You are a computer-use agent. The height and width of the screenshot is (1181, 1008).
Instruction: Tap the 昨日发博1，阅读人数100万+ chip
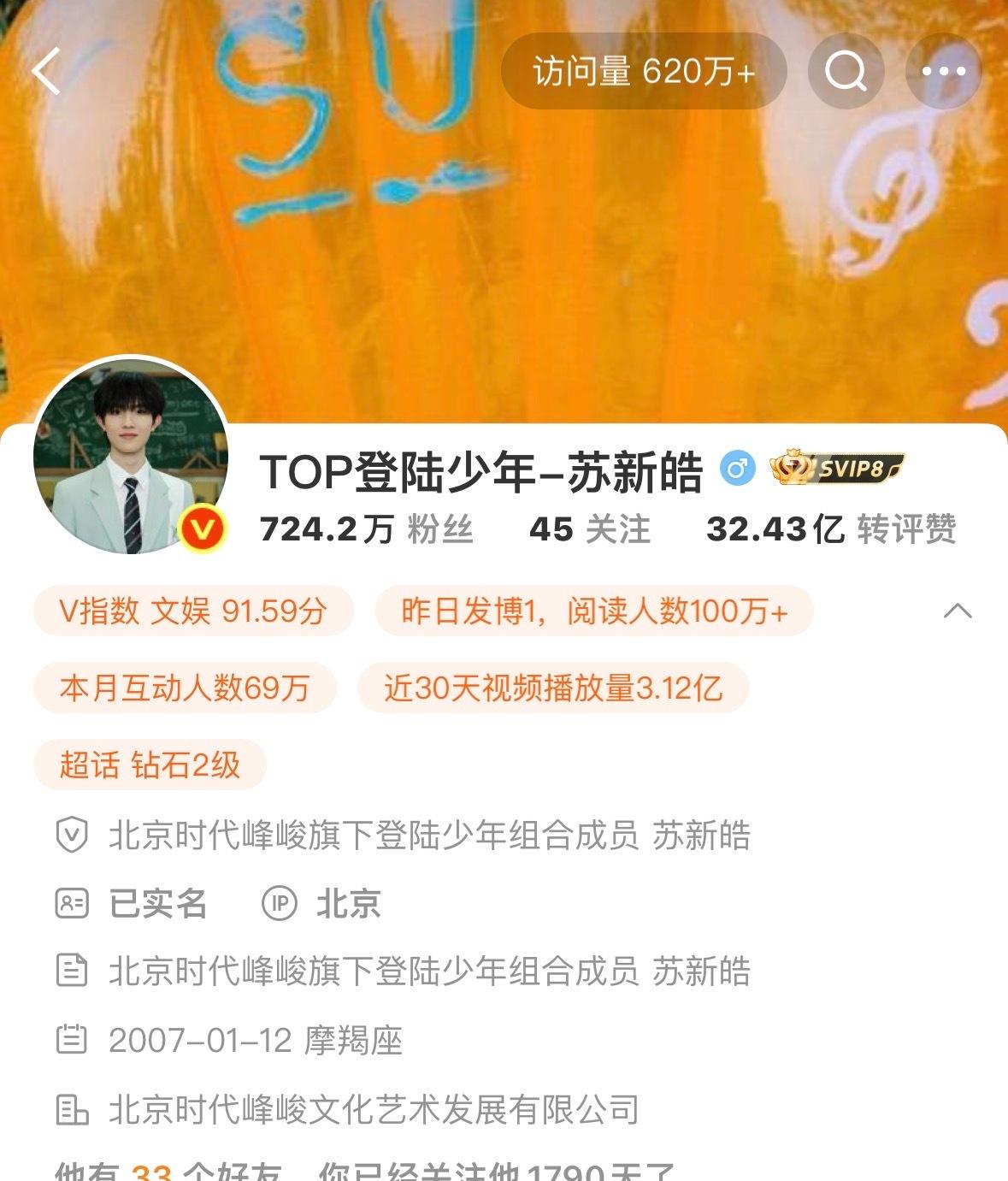(593, 611)
